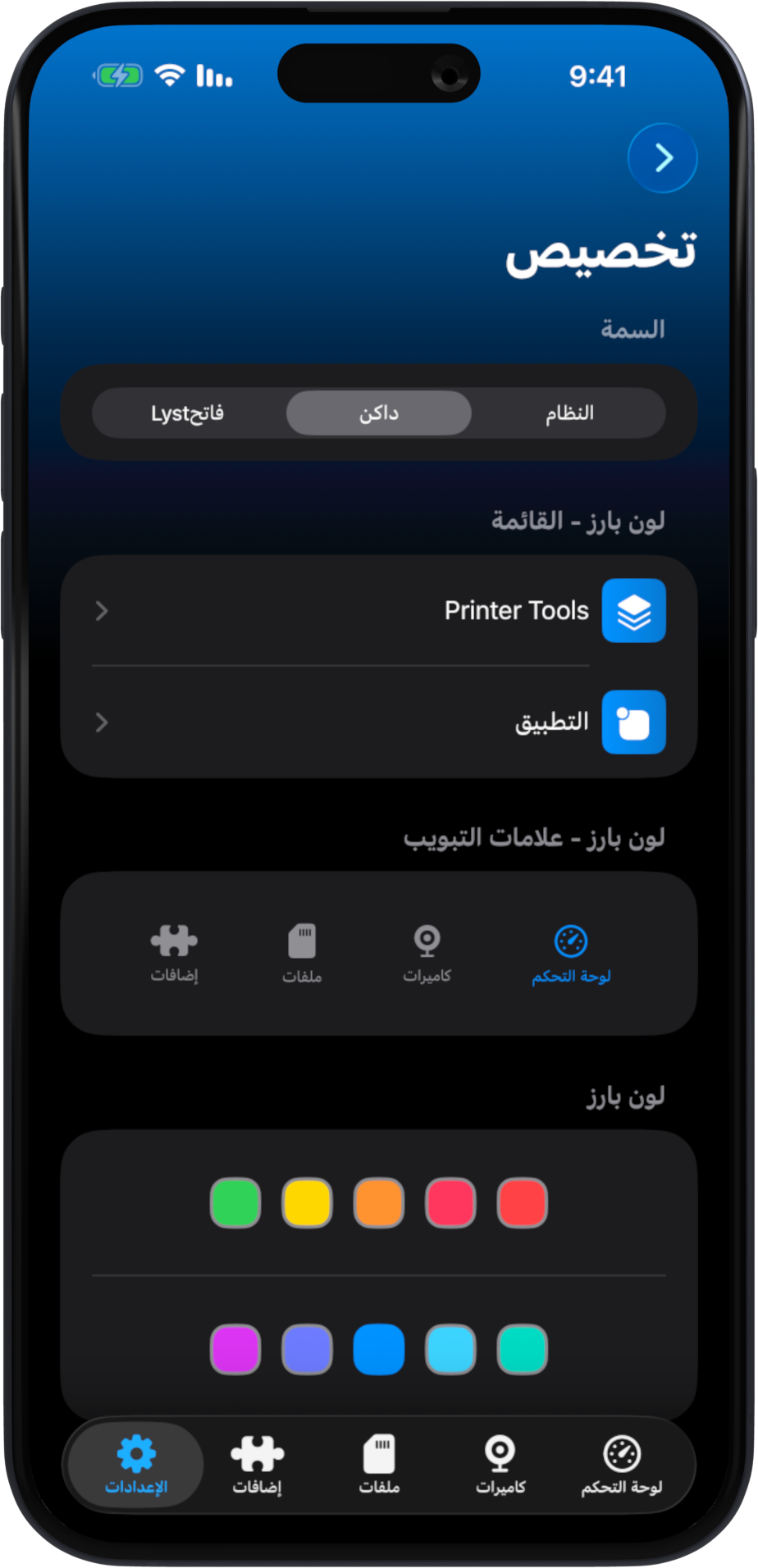The width and height of the screenshot is (758, 1568).
Task: Choose the yellow accent color swatch
Action: (x=308, y=1203)
